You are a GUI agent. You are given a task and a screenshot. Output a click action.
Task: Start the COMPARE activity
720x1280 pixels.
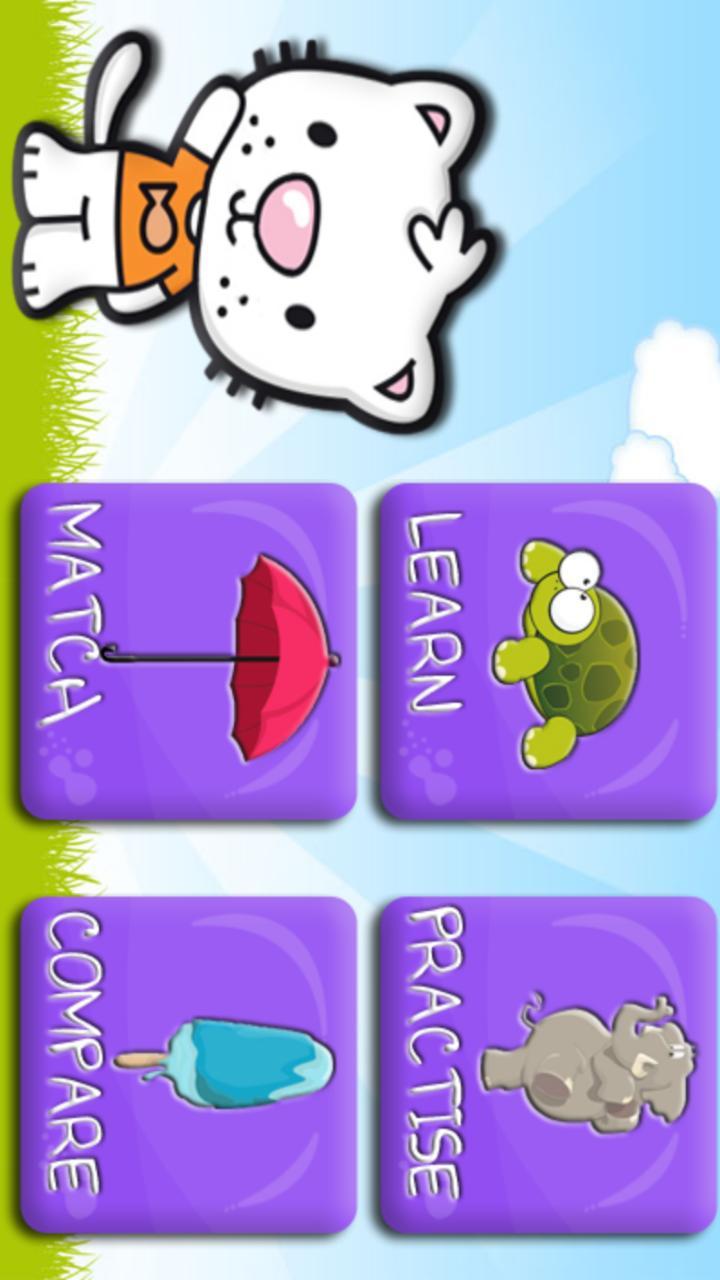[188, 1065]
